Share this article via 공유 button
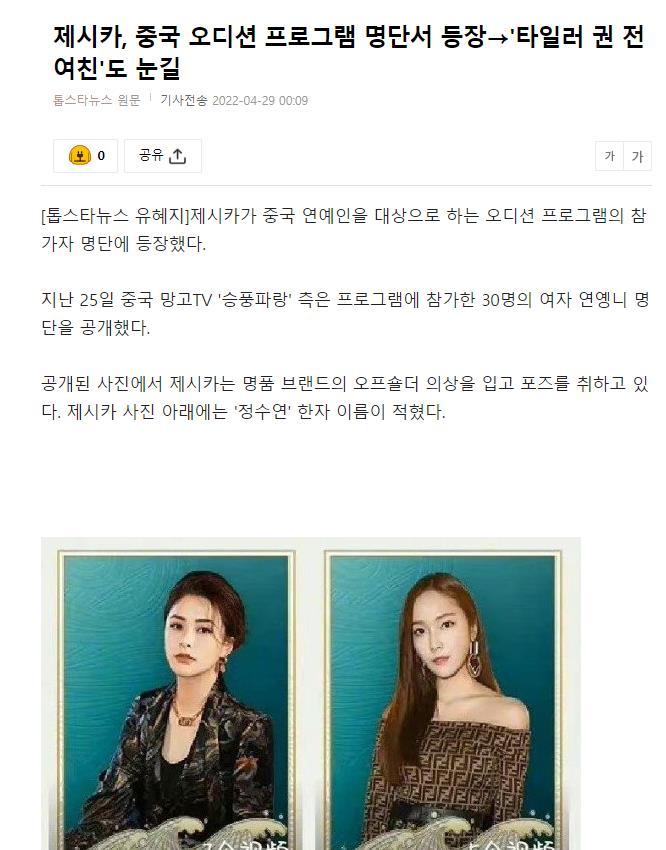666x850 pixels. (163, 156)
